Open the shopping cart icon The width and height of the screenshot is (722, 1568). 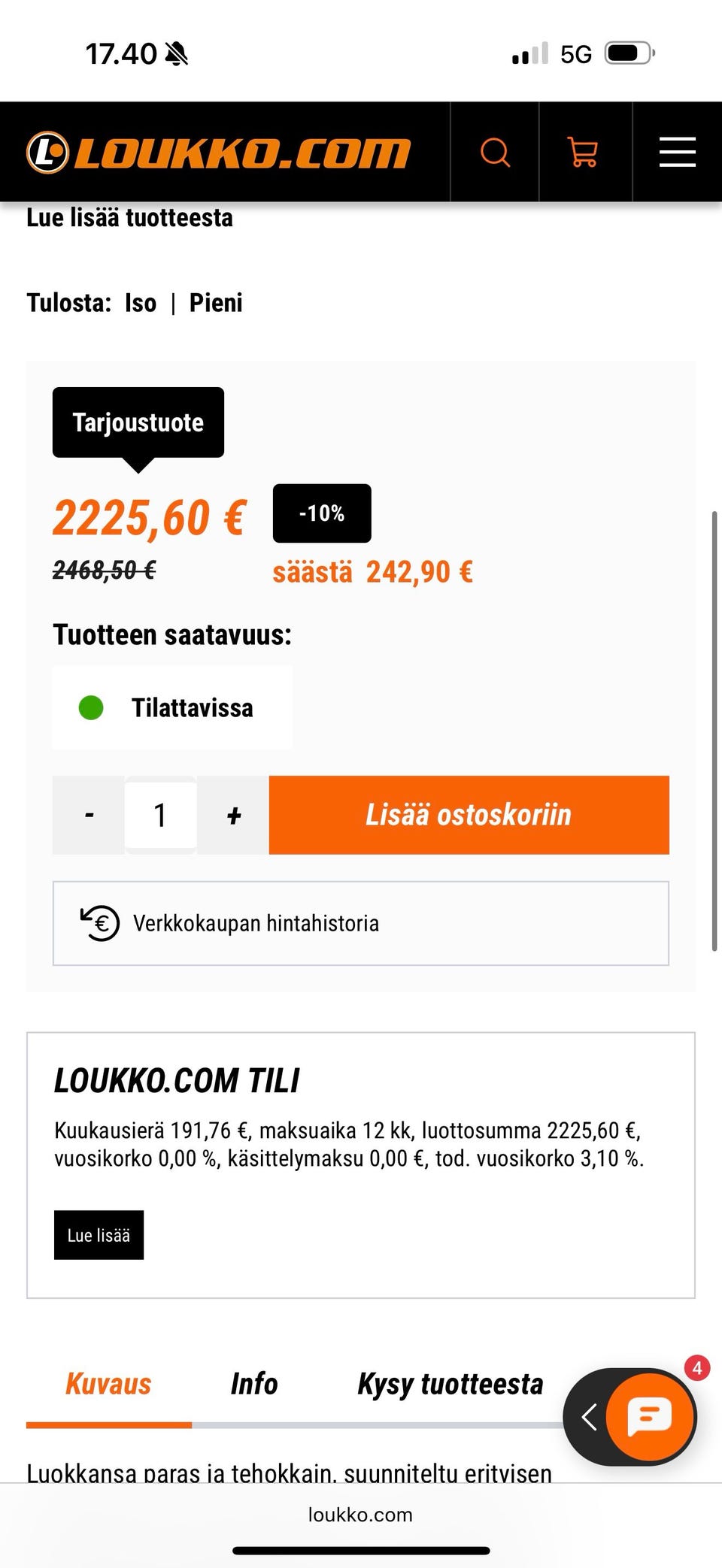[x=584, y=153]
